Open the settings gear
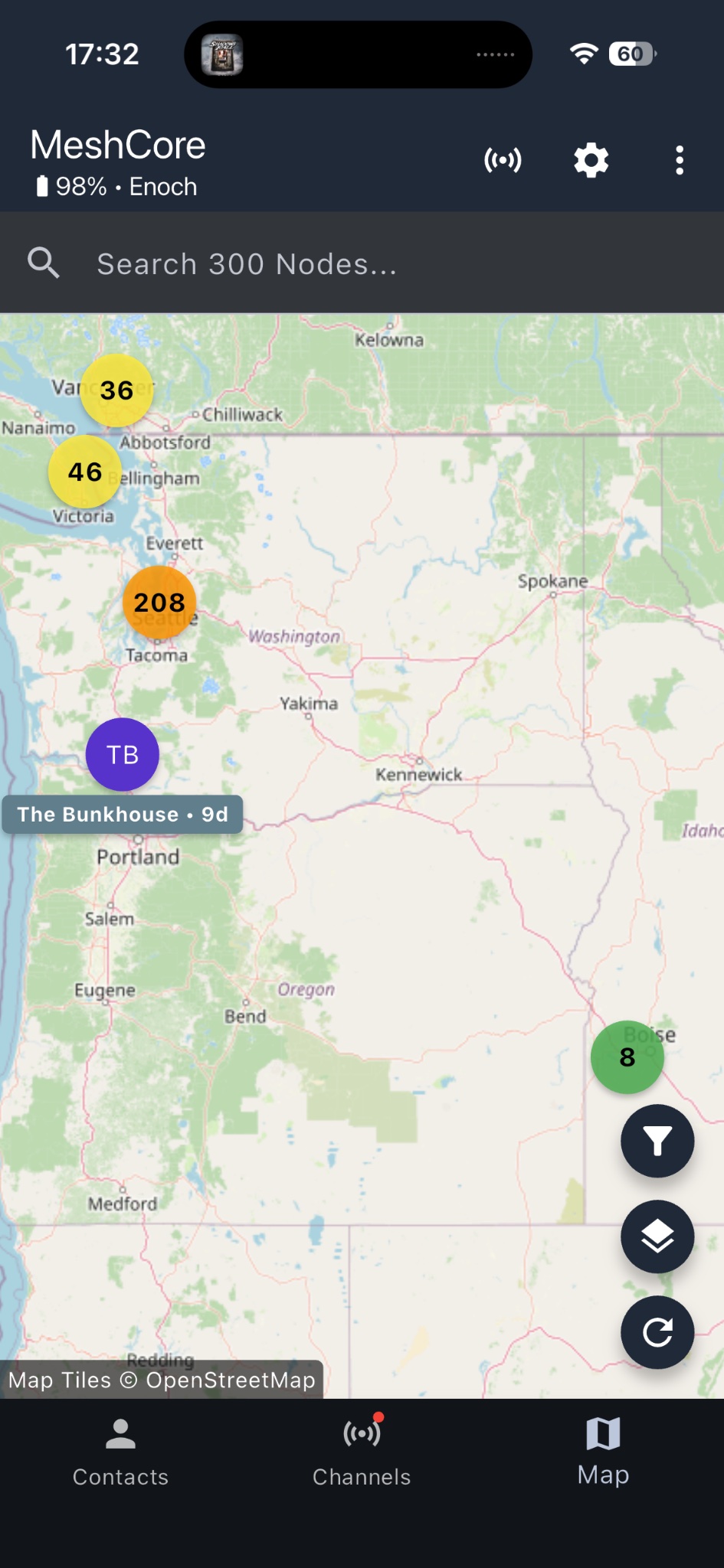This screenshot has width=724, height=1568. click(x=591, y=161)
